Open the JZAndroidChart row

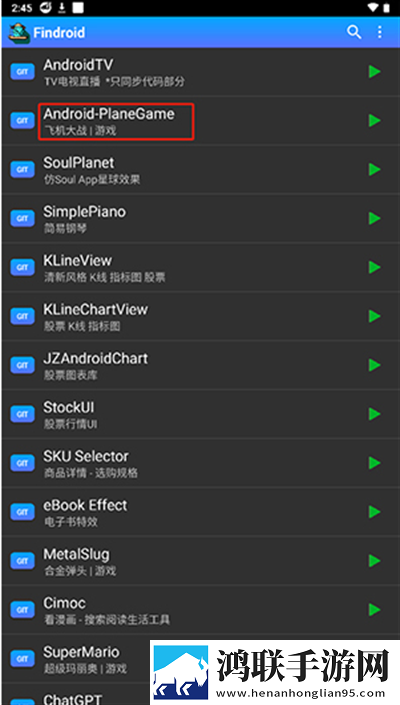[x=200, y=366]
